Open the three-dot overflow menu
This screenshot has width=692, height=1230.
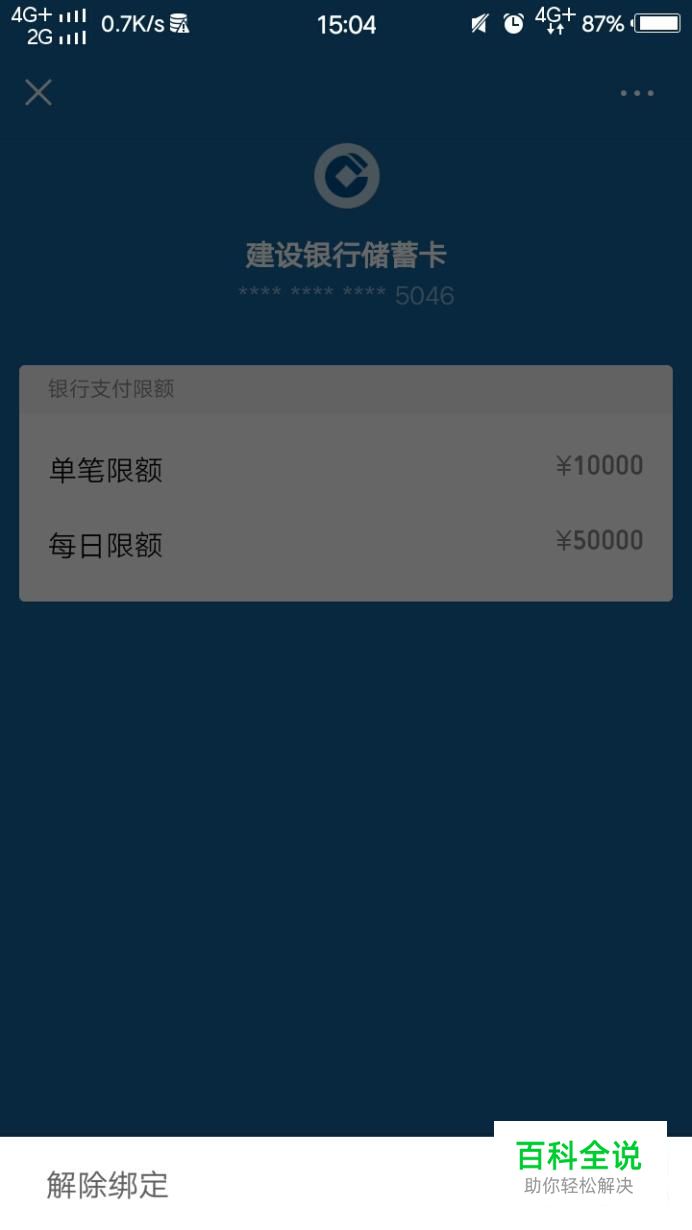click(637, 93)
